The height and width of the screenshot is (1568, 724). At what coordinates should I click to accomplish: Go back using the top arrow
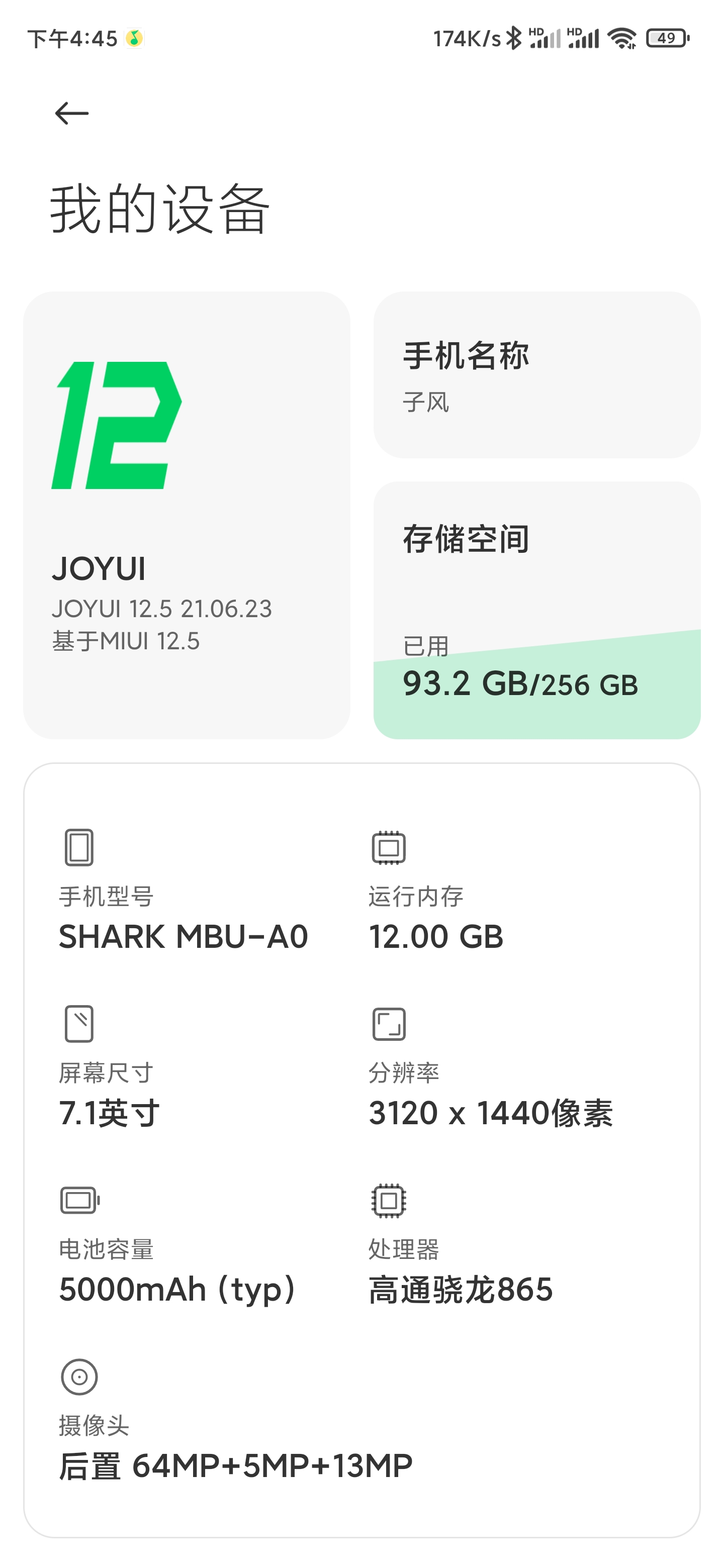pyautogui.click(x=72, y=113)
